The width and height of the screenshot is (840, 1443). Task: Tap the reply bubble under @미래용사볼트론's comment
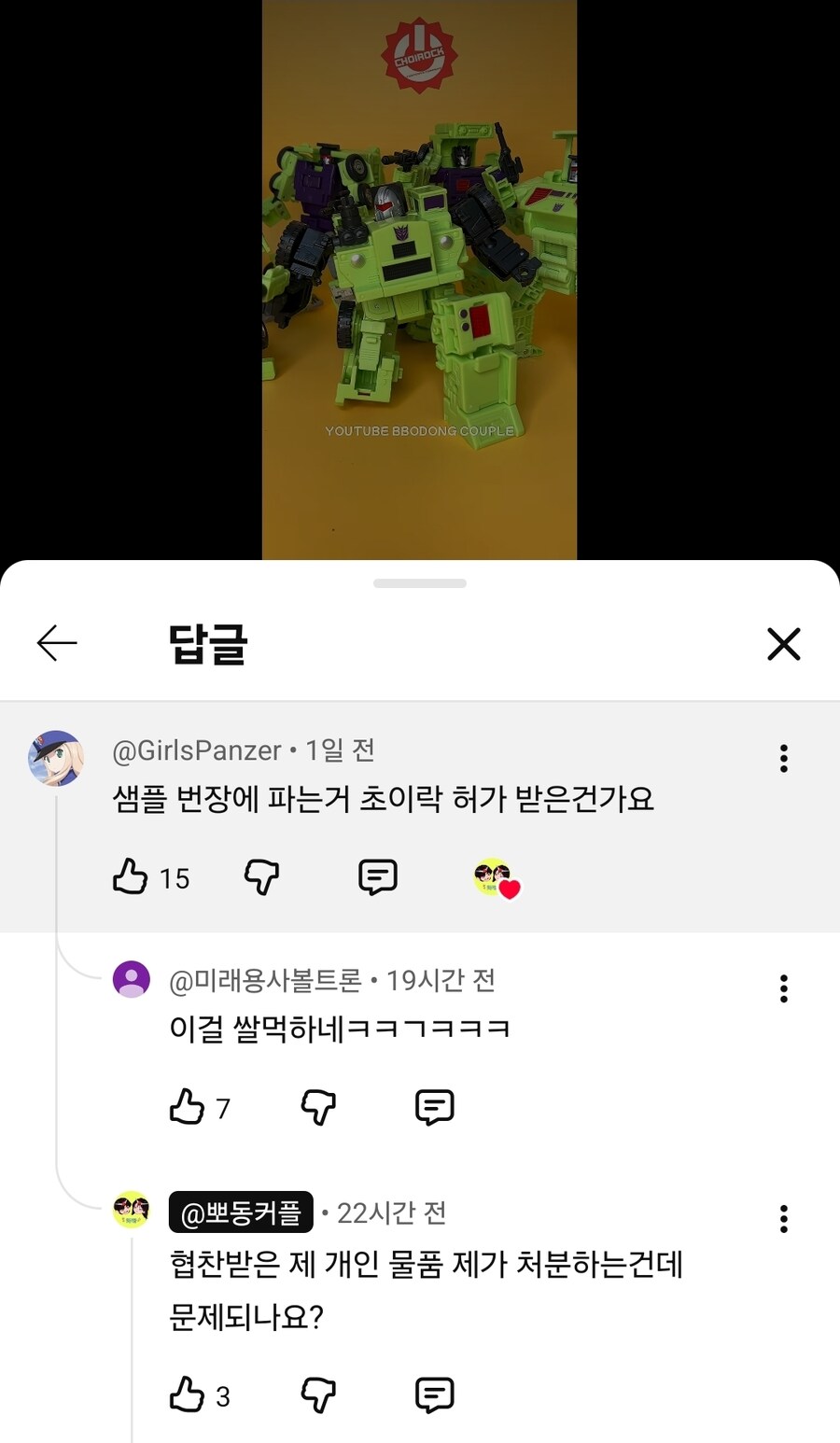pyautogui.click(x=433, y=1107)
